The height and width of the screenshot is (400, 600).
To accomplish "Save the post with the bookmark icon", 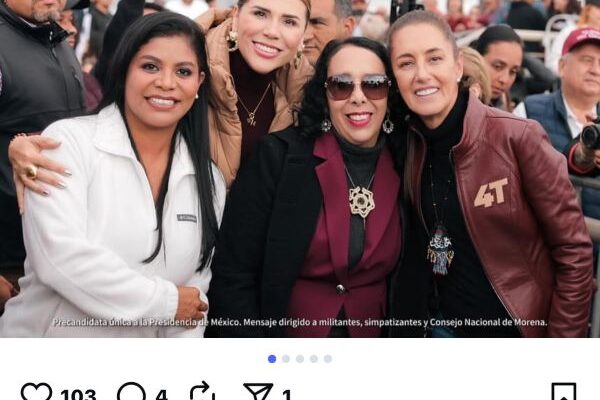I will coord(563,394).
